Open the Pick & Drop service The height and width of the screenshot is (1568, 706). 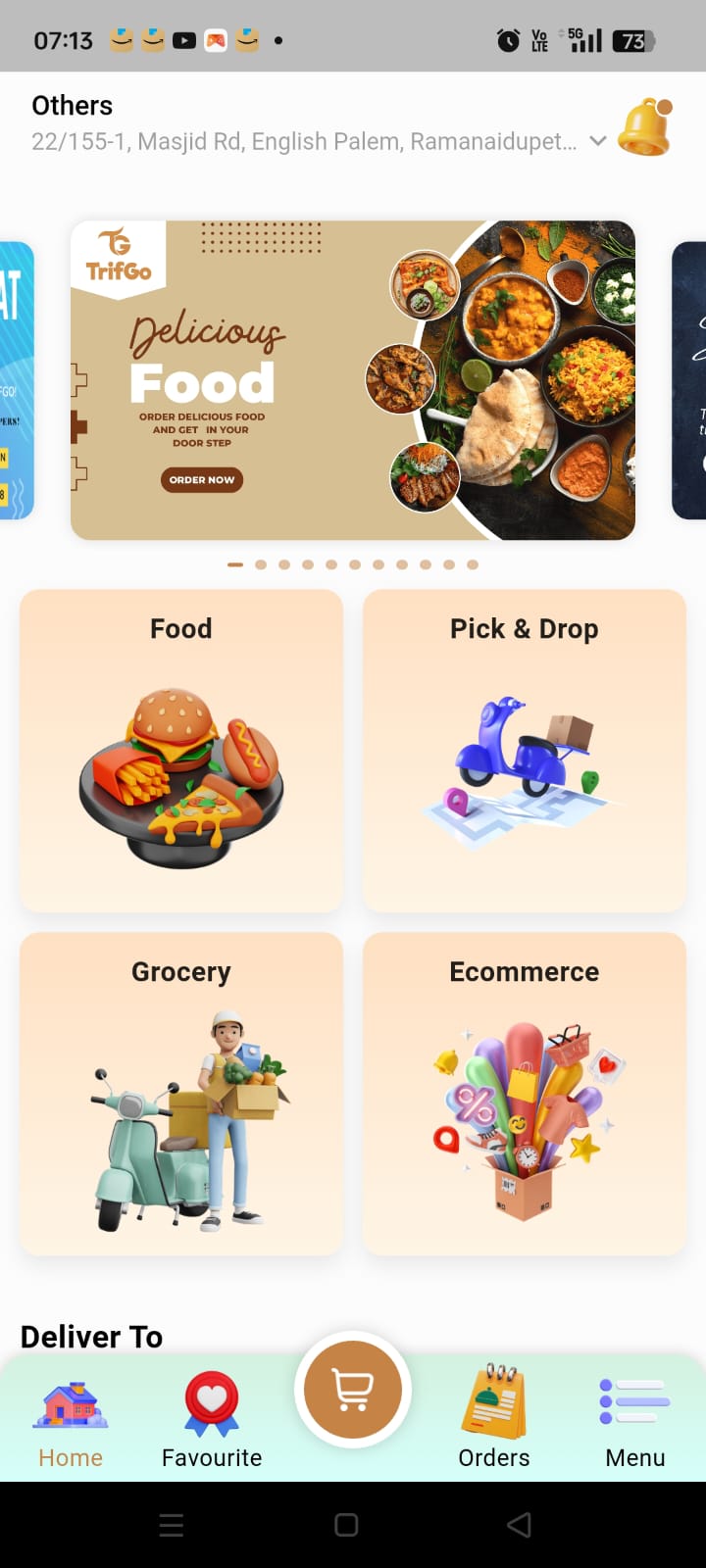(525, 751)
